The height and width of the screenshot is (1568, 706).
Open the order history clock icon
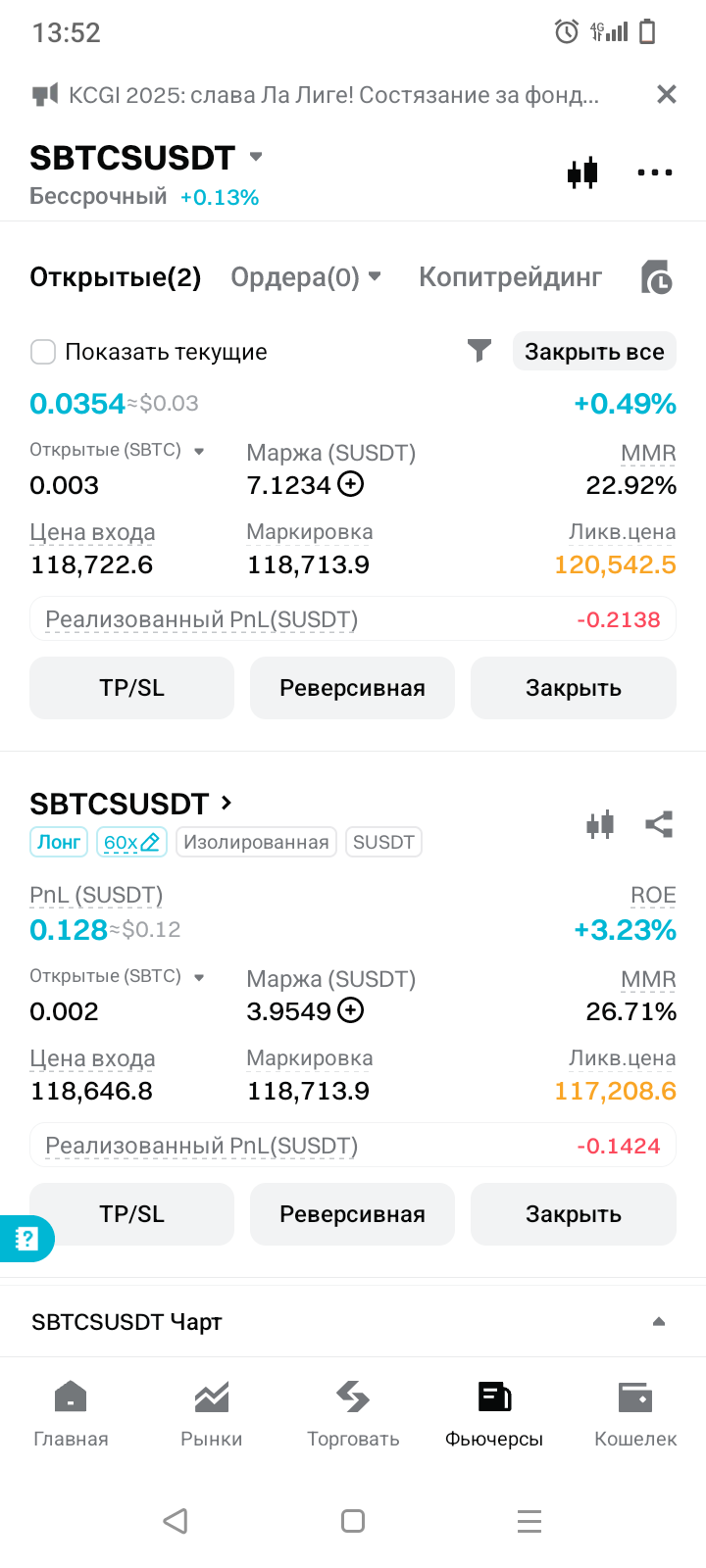[x=657, y=277]
